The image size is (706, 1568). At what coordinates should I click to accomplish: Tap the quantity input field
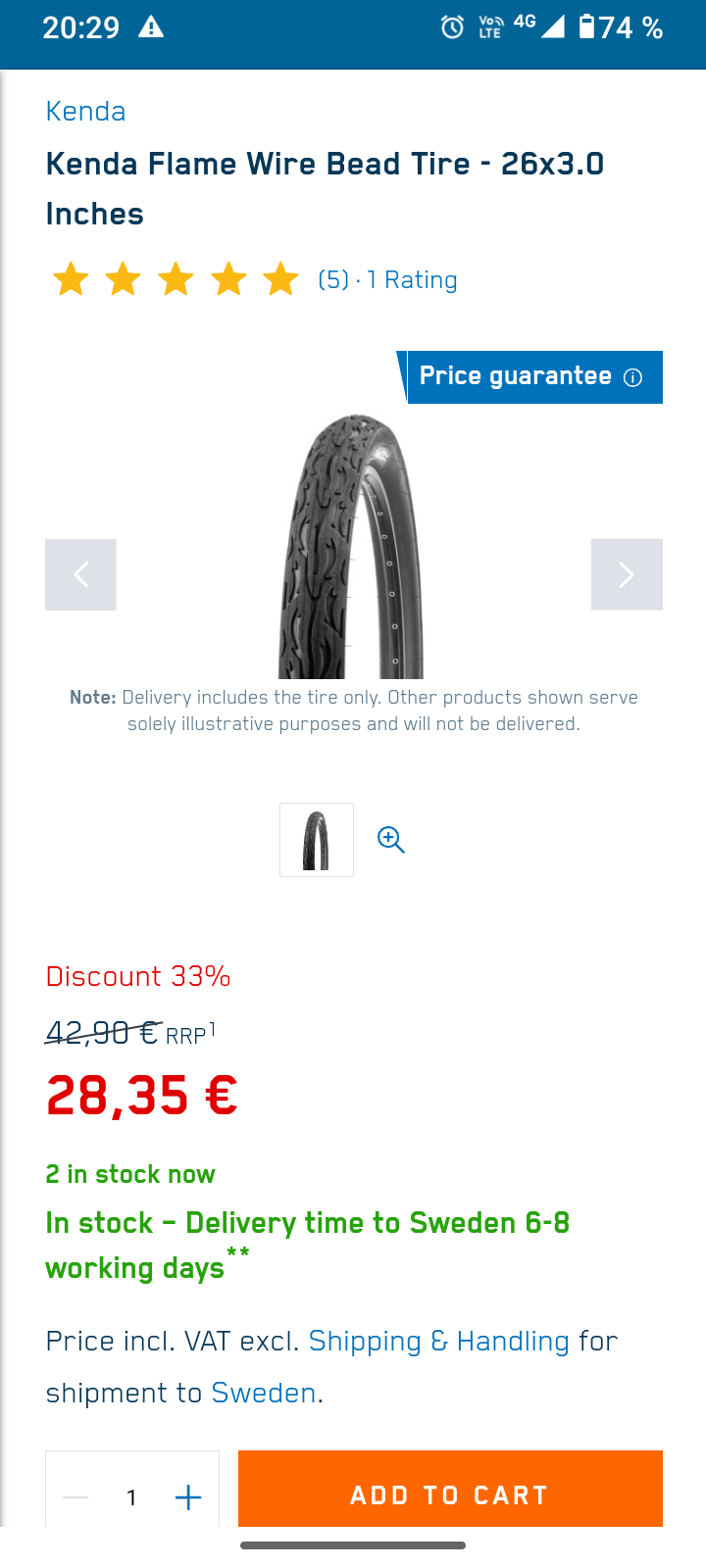[x=131, y=1496]
